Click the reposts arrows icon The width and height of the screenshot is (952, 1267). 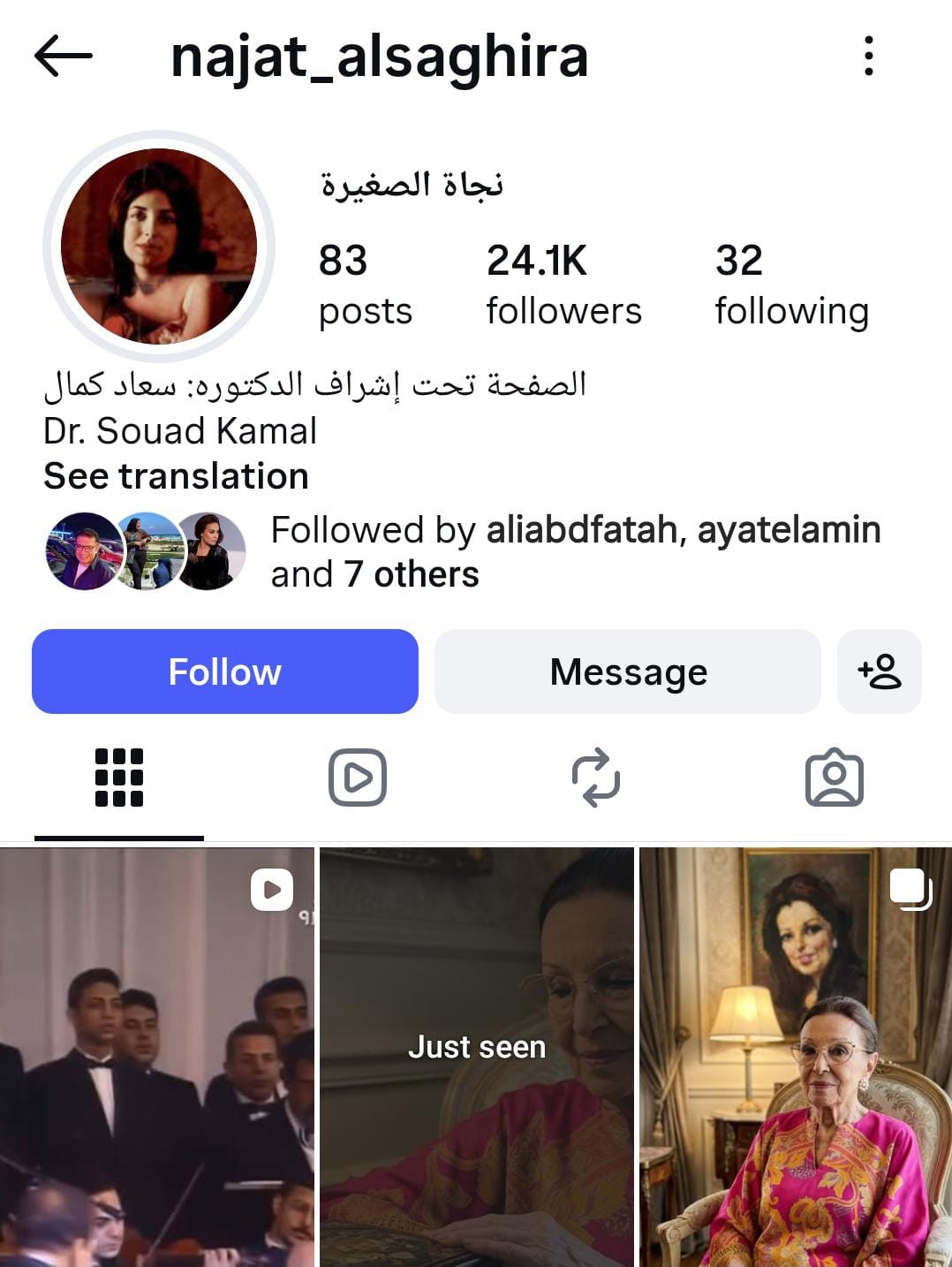595,778
